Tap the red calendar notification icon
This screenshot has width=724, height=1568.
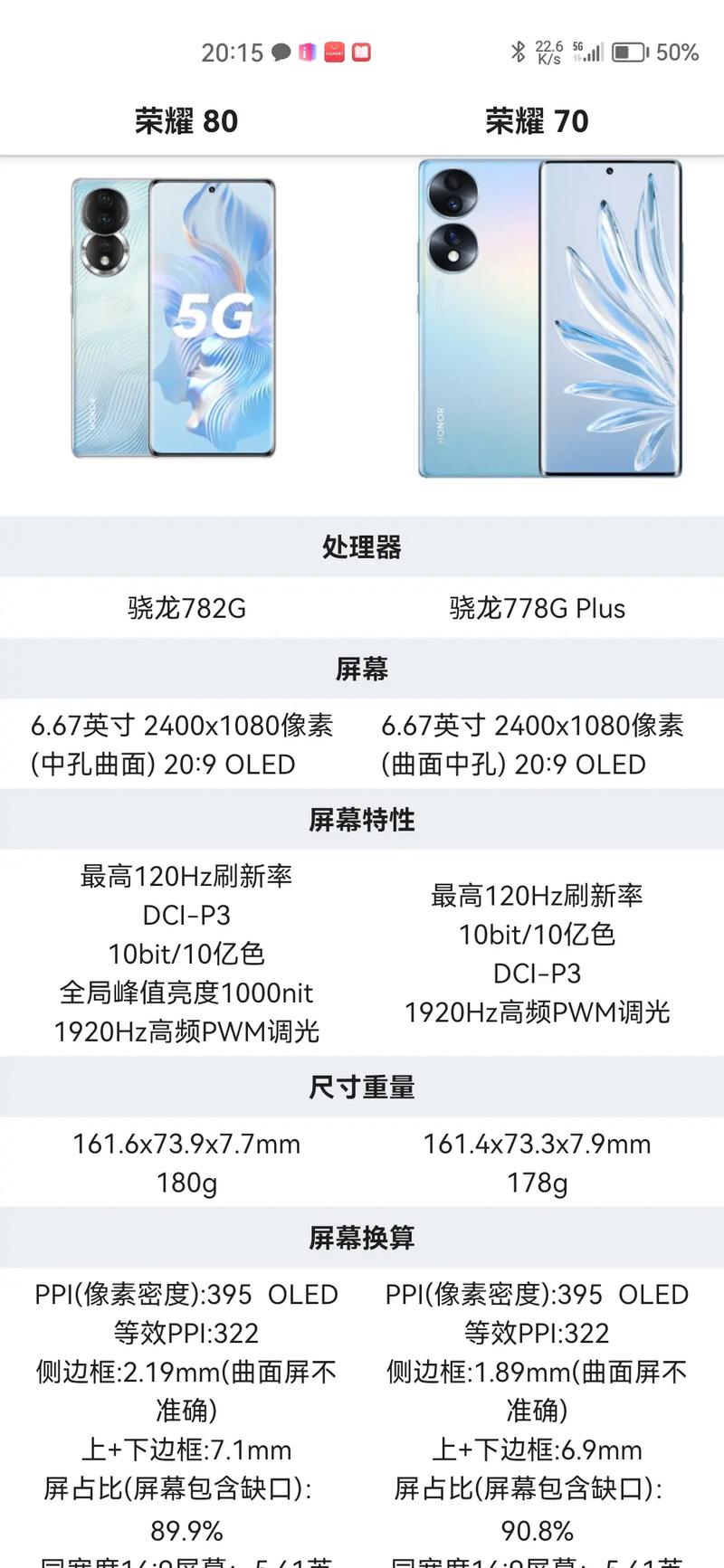coord(363,52)
